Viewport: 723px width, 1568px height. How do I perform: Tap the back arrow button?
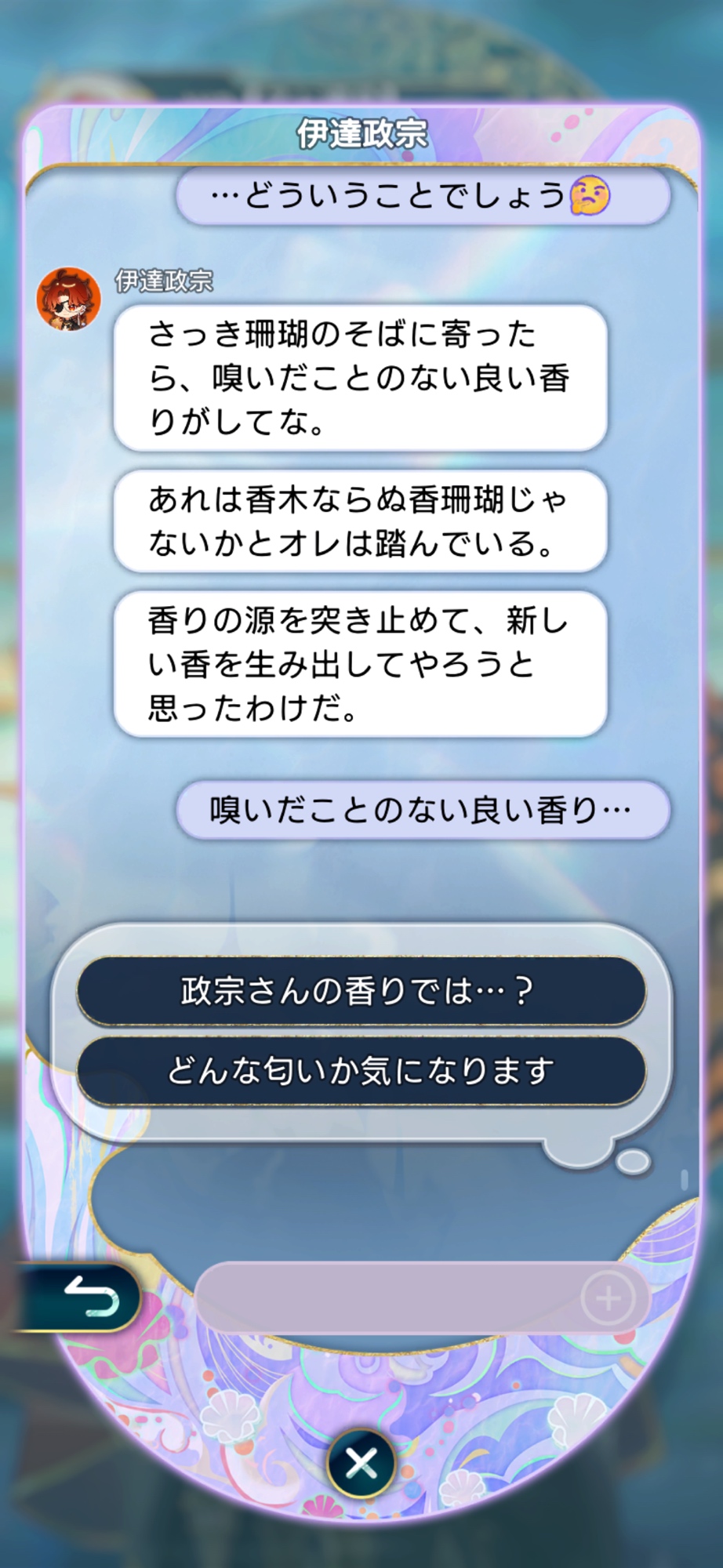click(x=88, y=1297)
